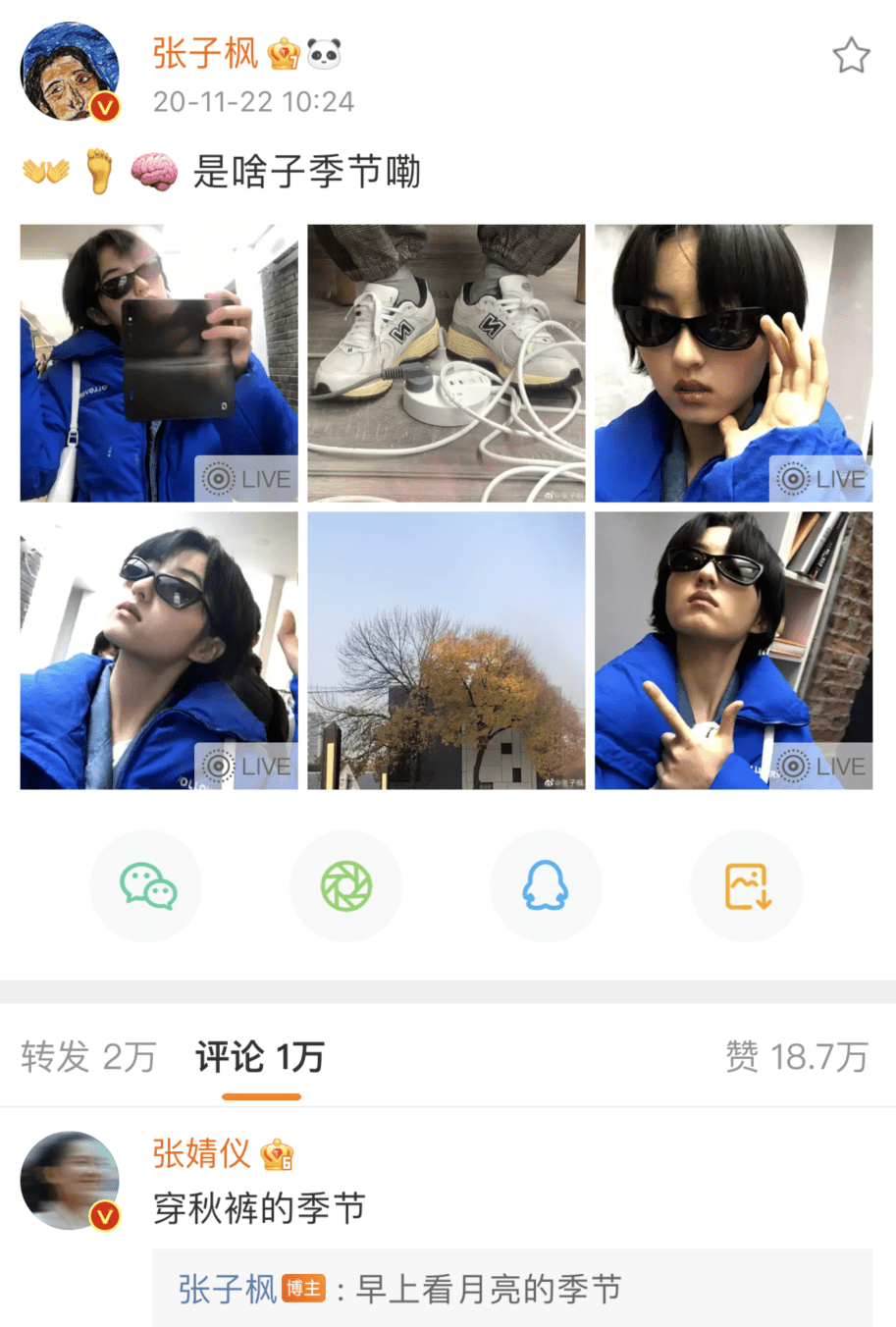Viewport: 896px width, 1327px height.
Task: Open the sneakers photo
Action: tap(447, 363)
